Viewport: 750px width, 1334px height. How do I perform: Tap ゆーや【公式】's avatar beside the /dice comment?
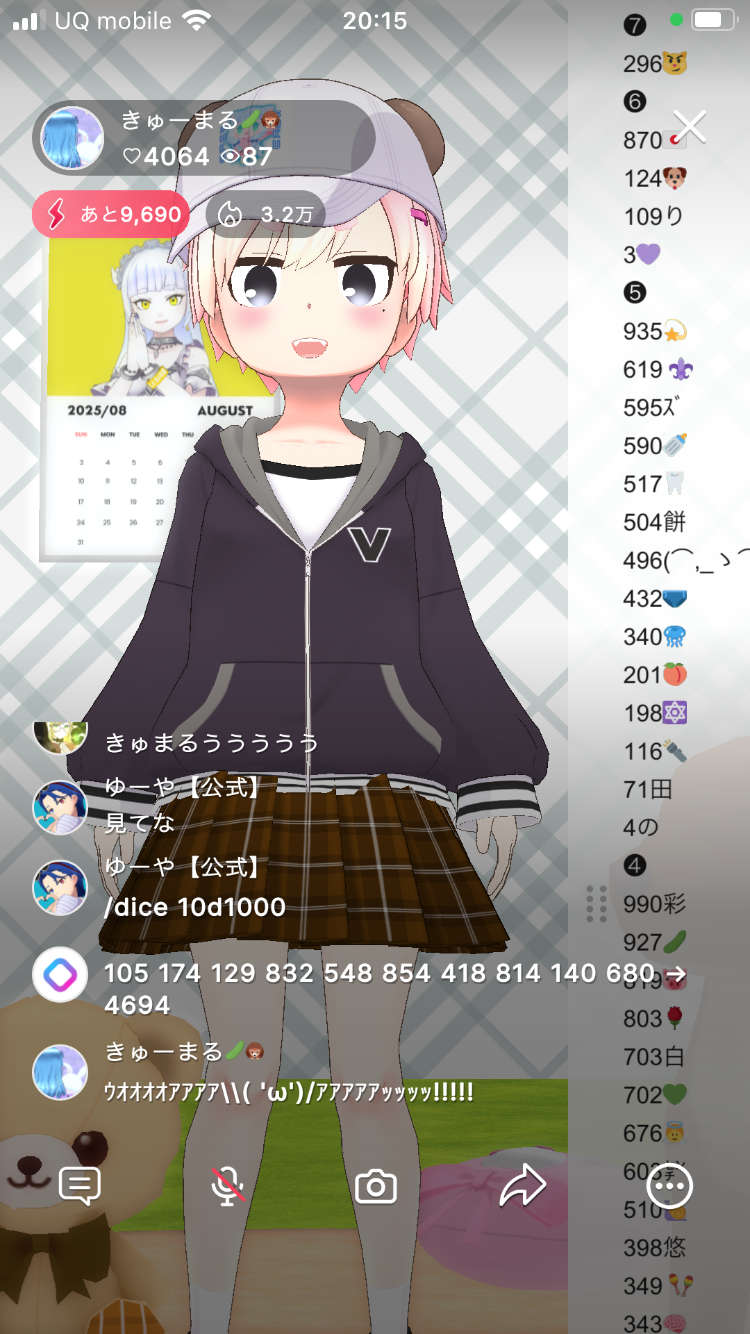(x=60, y=887)
